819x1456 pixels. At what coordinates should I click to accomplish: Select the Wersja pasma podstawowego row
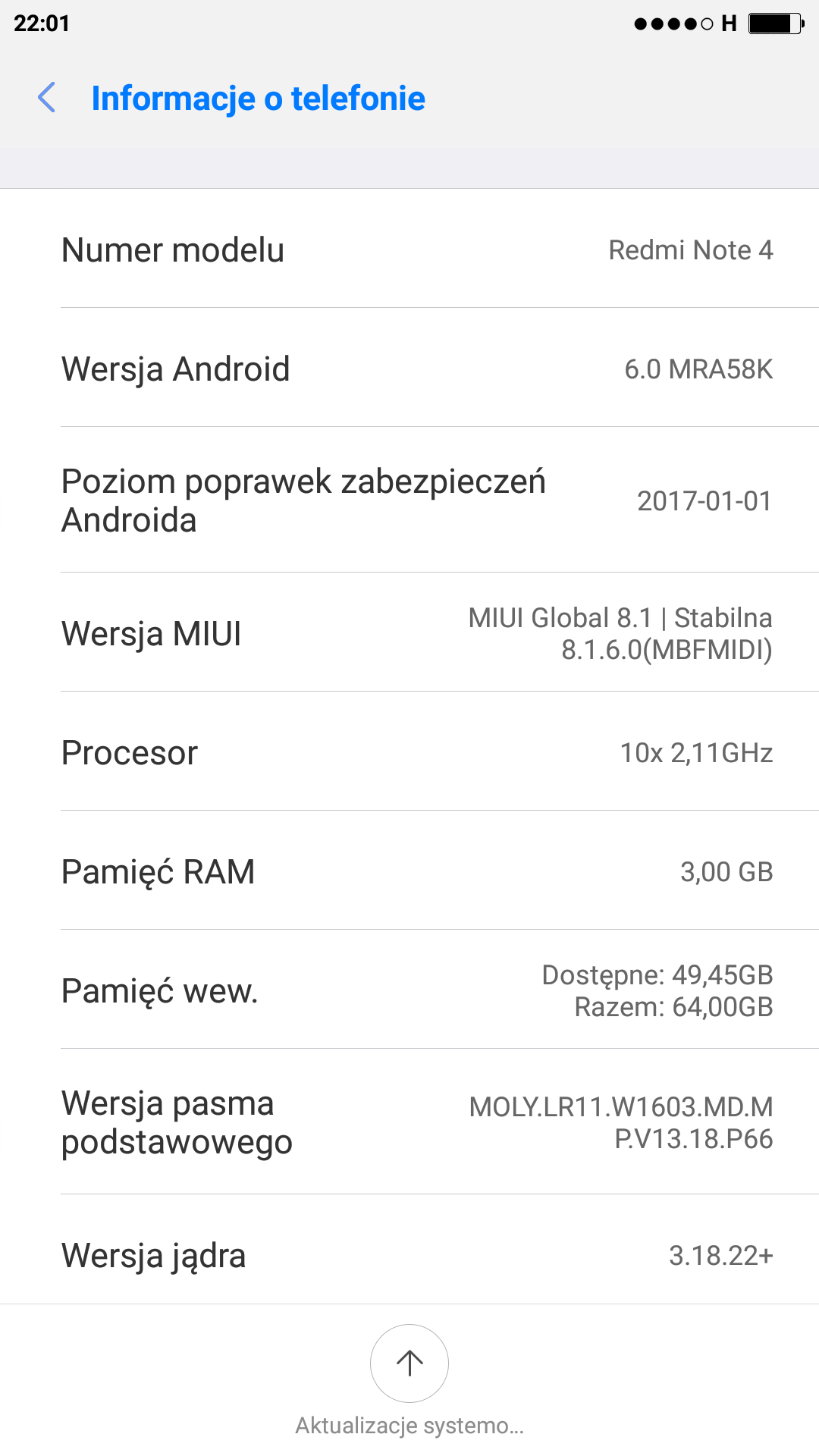click(409, 1122)
